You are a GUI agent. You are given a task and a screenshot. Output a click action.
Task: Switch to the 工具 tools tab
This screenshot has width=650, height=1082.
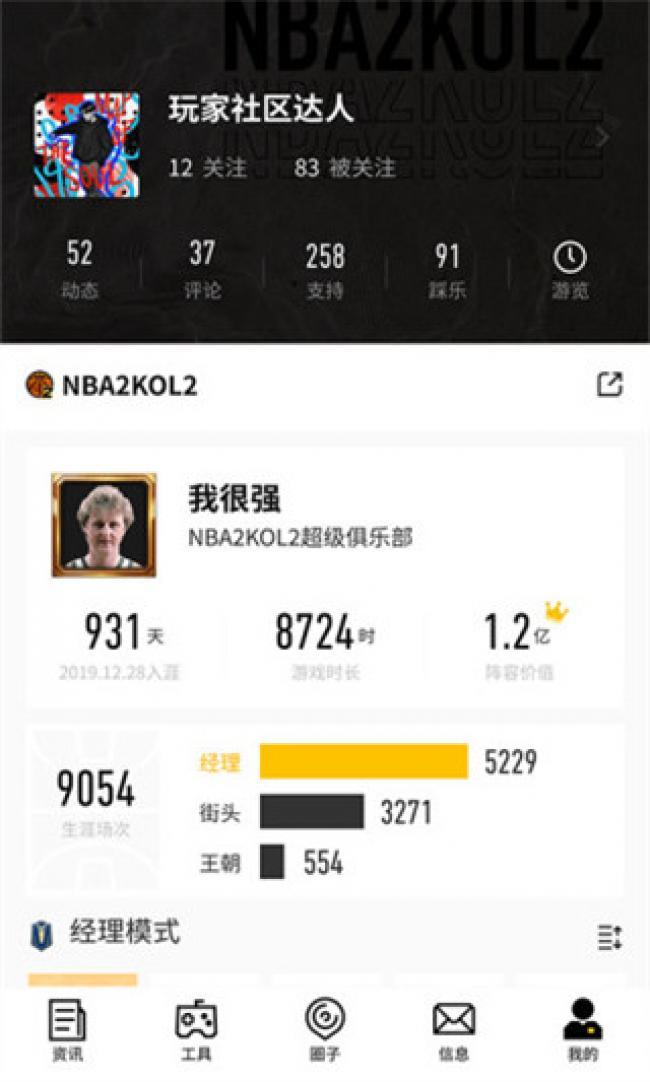(x=196, y=1030)
